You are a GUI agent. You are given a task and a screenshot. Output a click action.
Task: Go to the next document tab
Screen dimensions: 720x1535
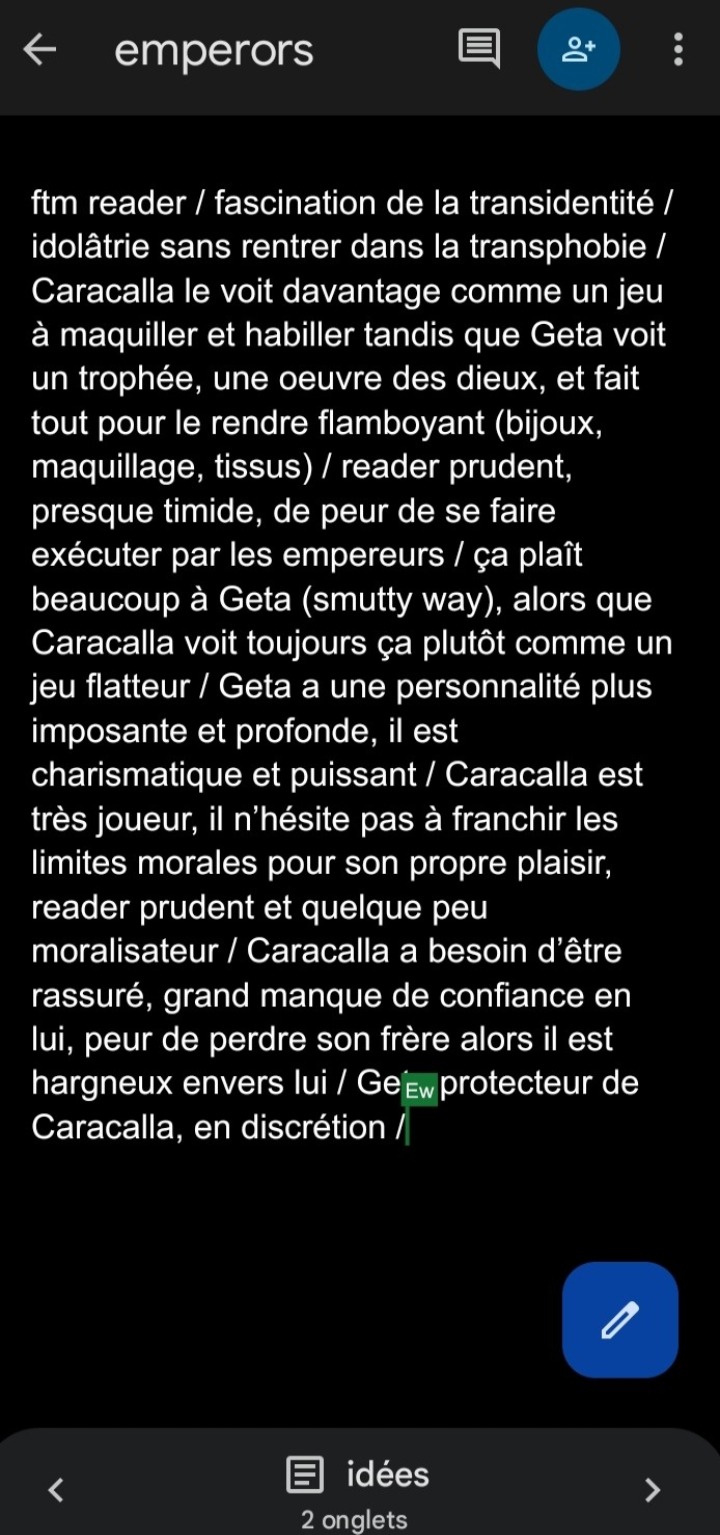[x=653, y=1490]
